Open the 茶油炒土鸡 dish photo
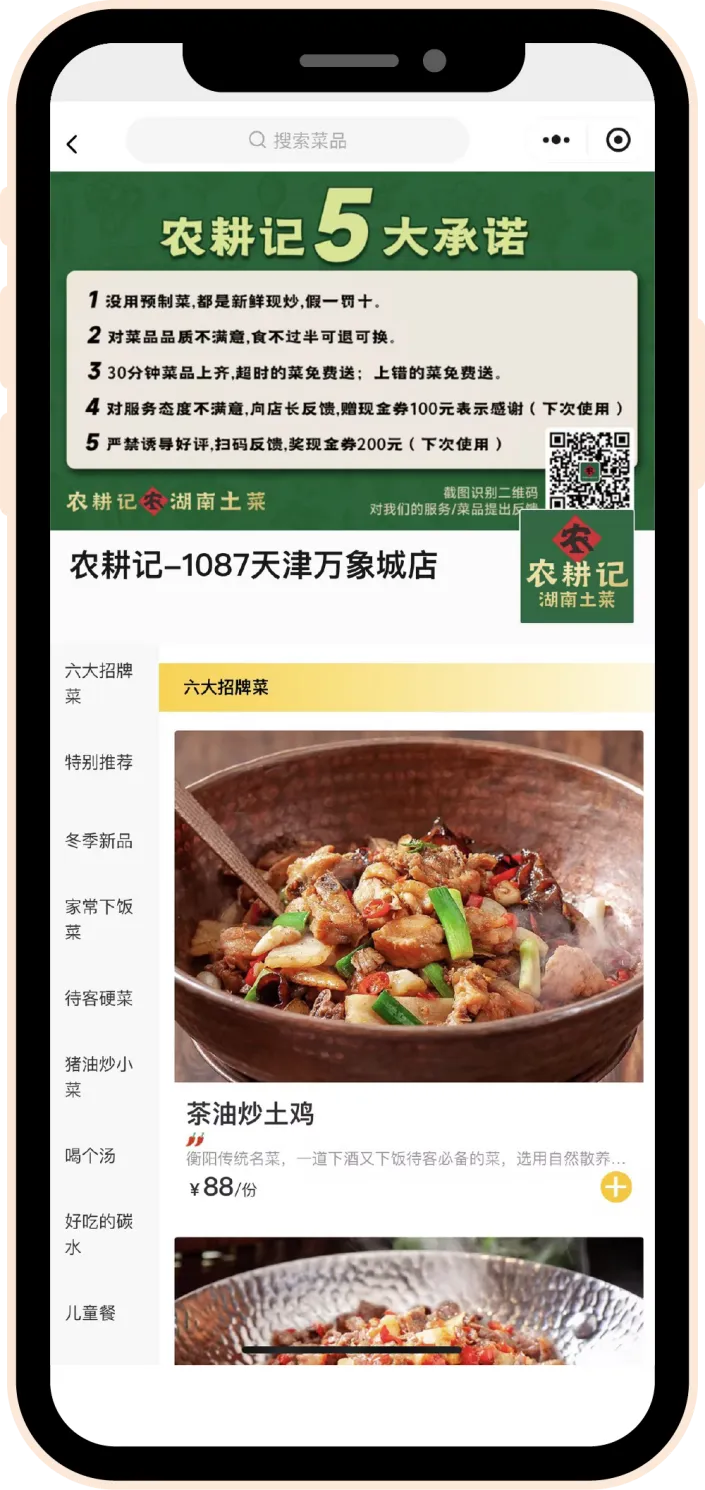Screen dimensions: 705x1490 click(x=408, y=906)
